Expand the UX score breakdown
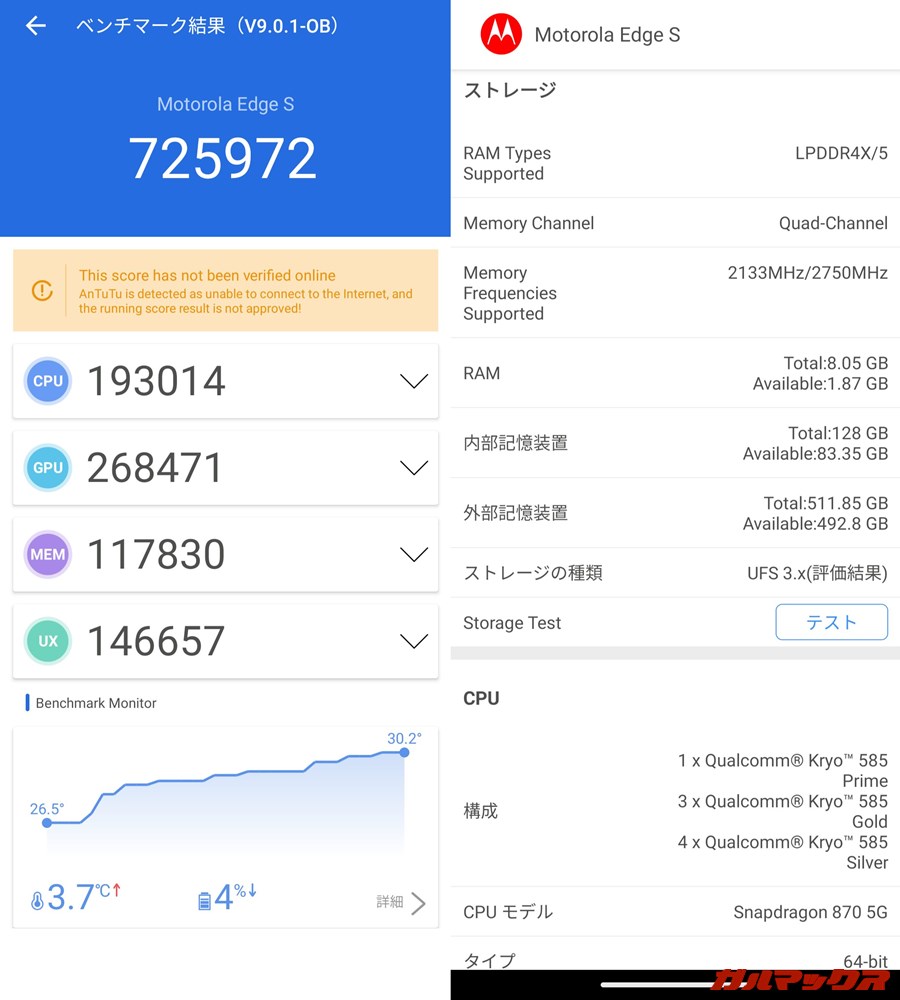 [413, 641]
